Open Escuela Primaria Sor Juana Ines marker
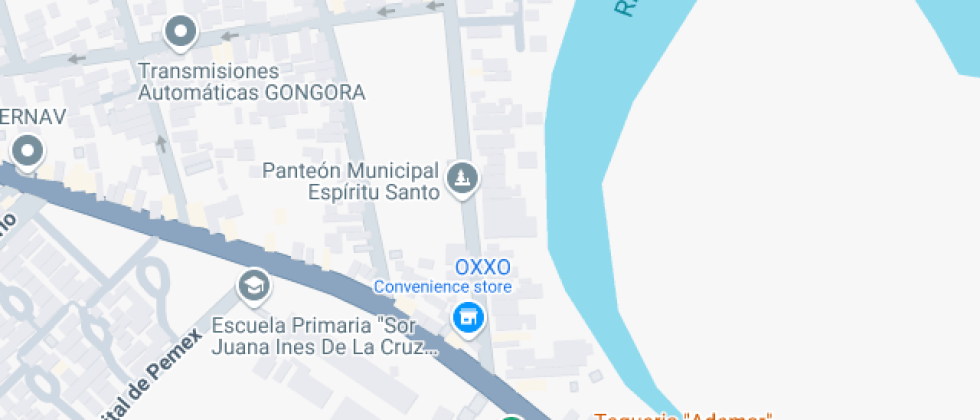 point(254,286)
